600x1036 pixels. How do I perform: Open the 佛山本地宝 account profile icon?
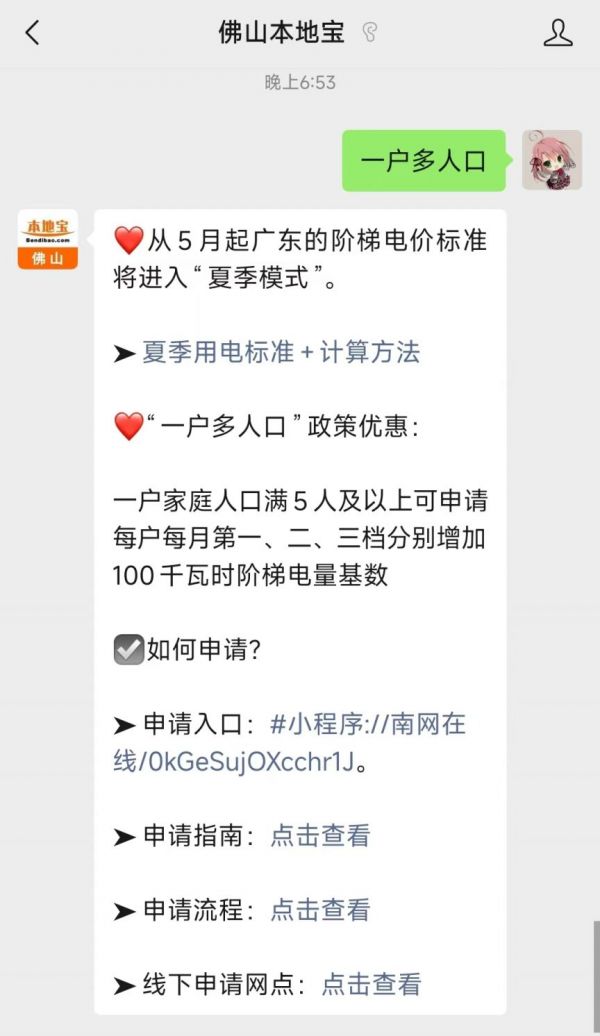click(x=557, y=33)
